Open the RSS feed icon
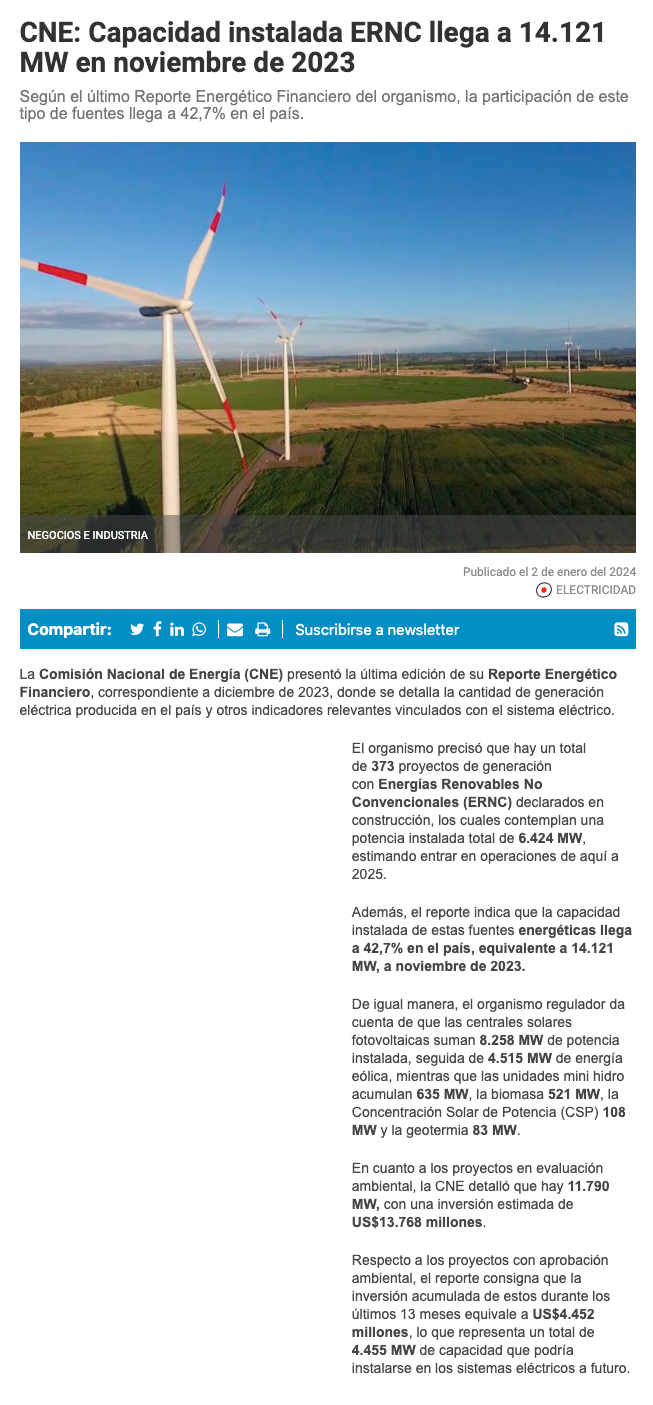653x1405 pixels. [x=621, y=629]
